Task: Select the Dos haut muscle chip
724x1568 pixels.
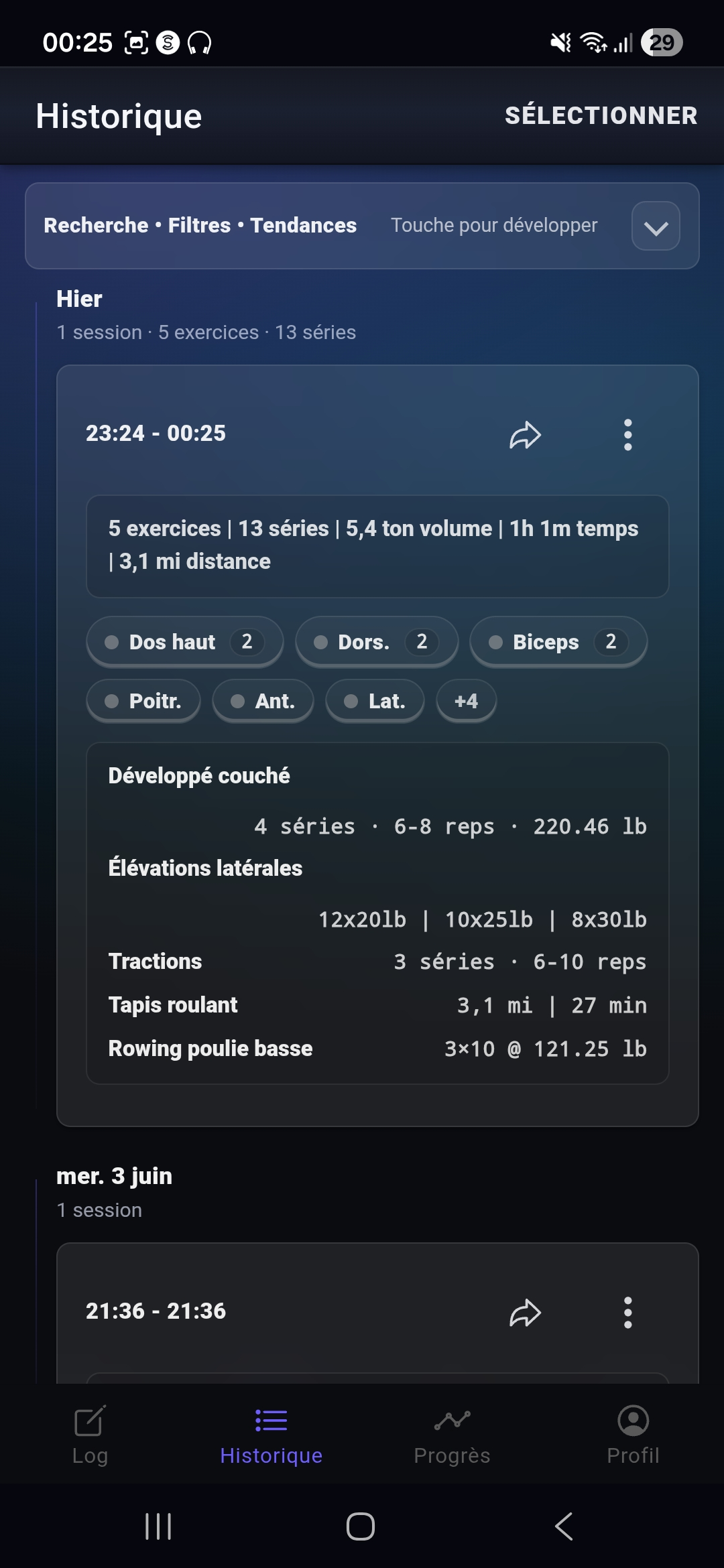Action: pos(184,642)
